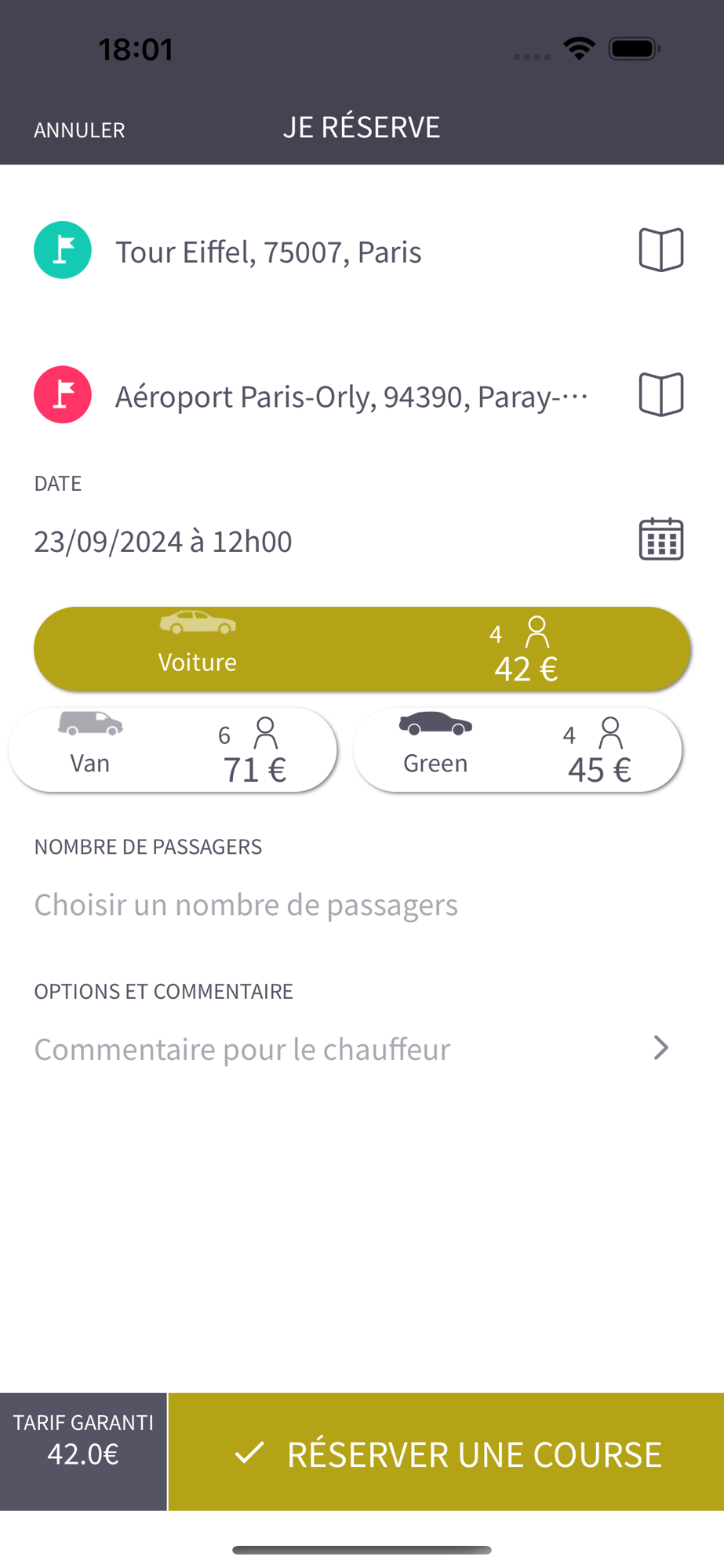Choose a number of passengers
724x1568 pixels.
tap(246, 905)
